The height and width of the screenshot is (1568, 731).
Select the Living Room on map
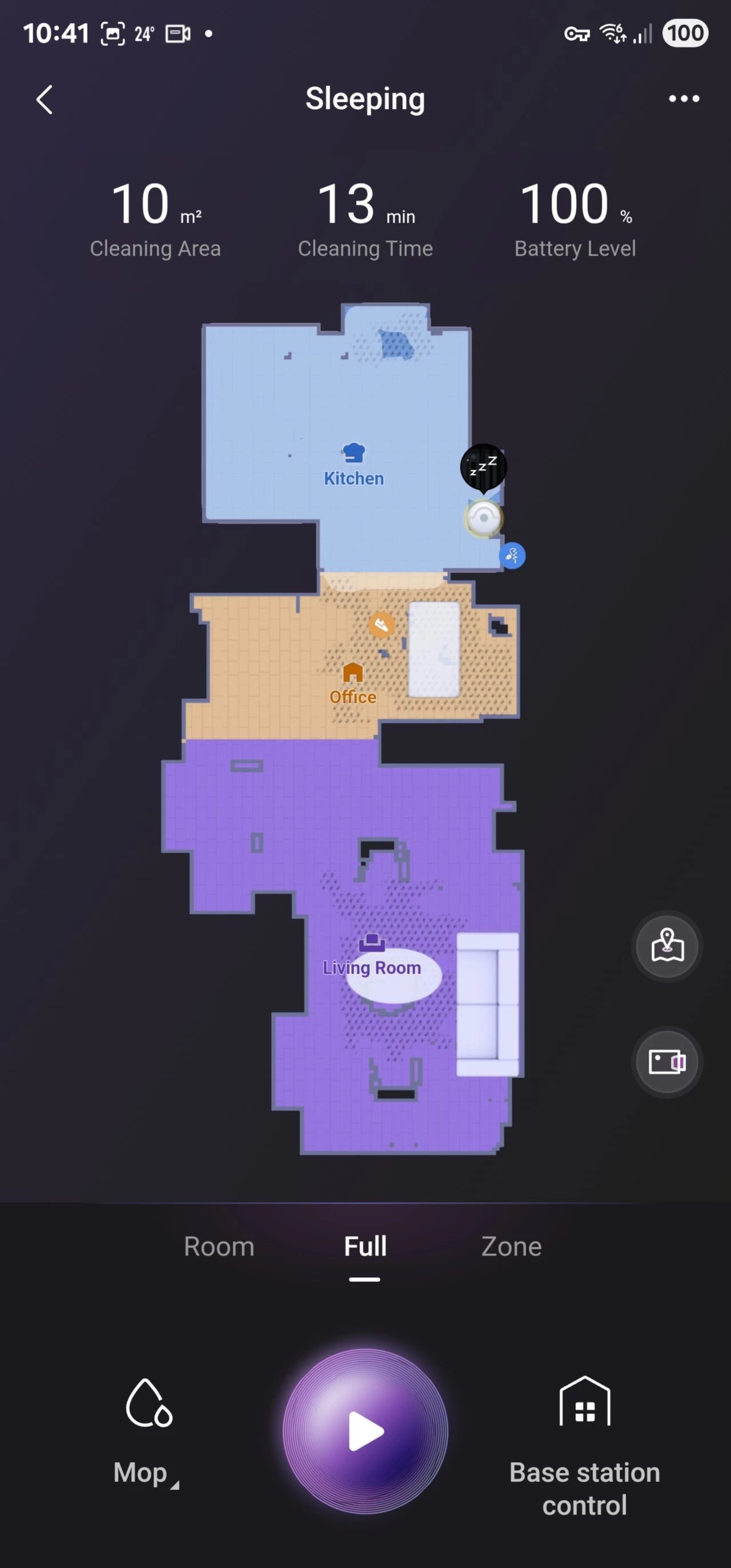coord(371,956)
